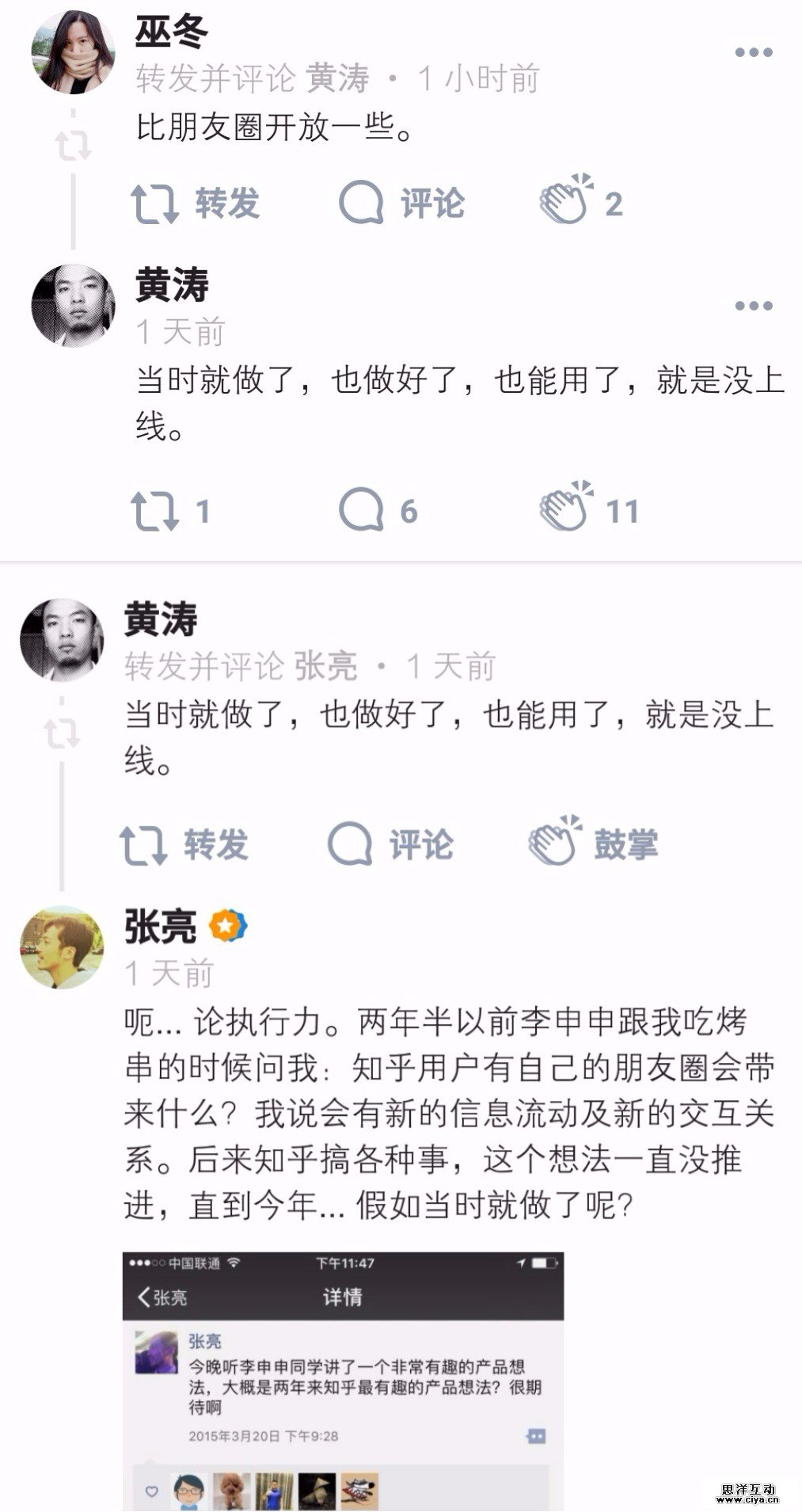Open the 张亮 link after 转发并评论
The height and width of the screenshot is (1512, 802).
pyautogui.click(x=325, y=667)
